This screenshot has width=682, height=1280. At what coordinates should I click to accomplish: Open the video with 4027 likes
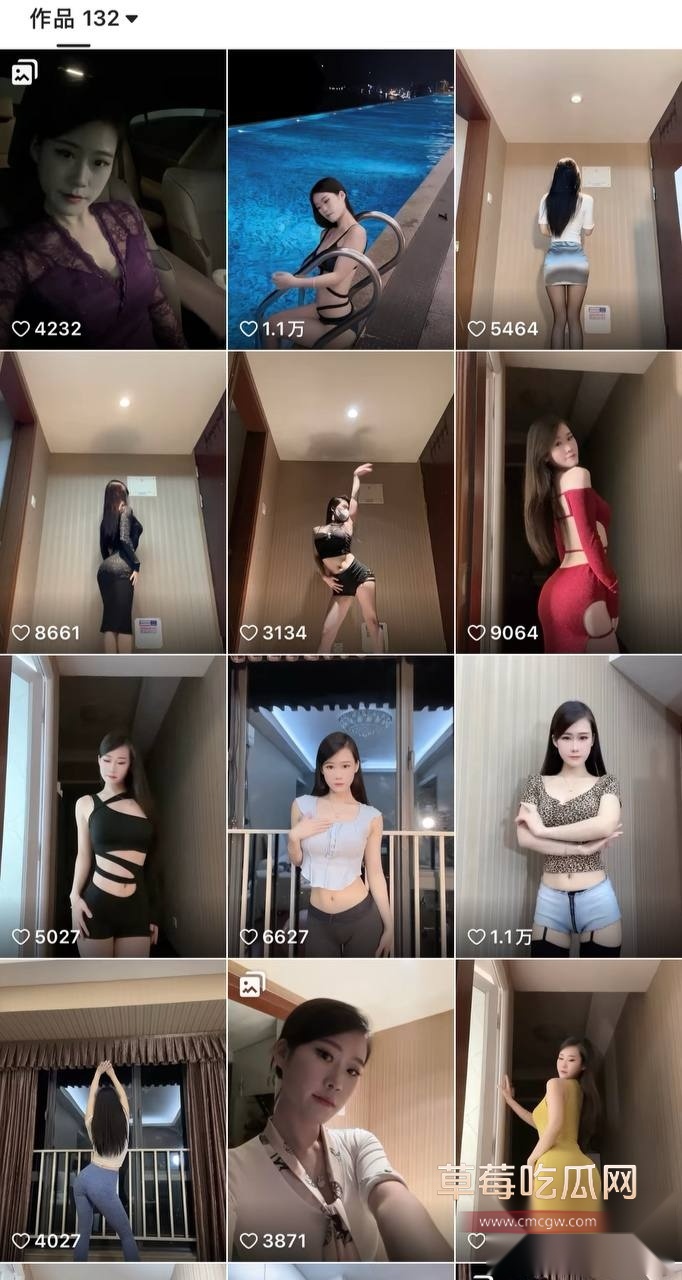(x=113, y=1110)
